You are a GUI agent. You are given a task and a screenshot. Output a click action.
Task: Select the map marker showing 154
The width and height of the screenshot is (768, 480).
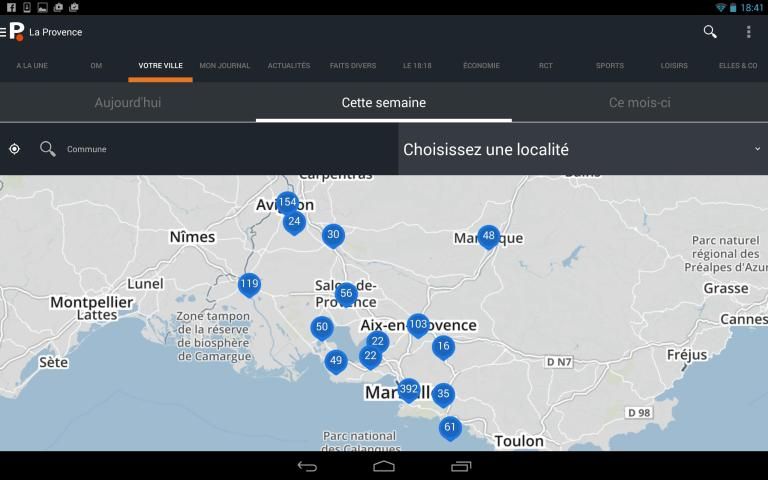coord(288,202)
